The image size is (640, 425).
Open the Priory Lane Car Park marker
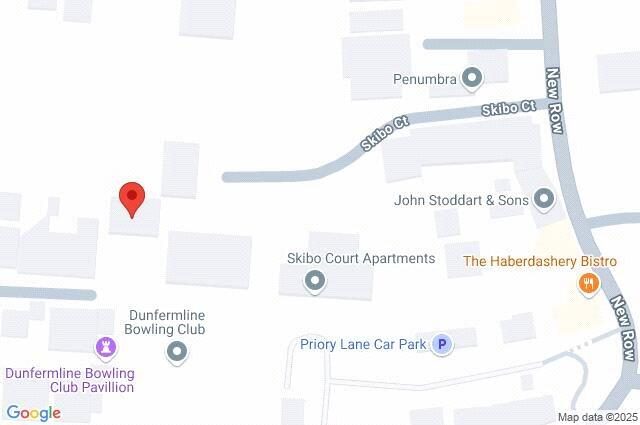tap(442, 345)
